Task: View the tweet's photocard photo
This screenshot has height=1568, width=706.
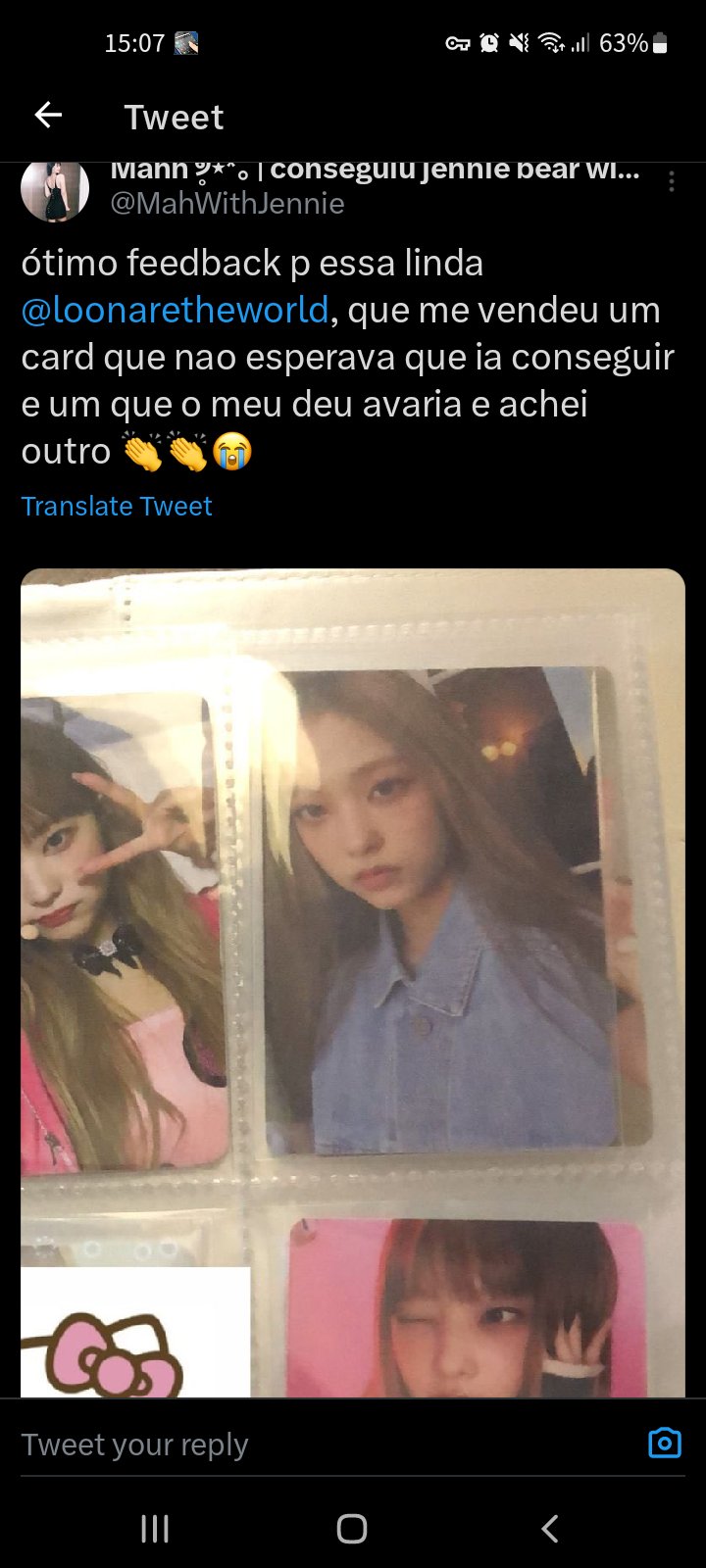Action: point(353,980)
